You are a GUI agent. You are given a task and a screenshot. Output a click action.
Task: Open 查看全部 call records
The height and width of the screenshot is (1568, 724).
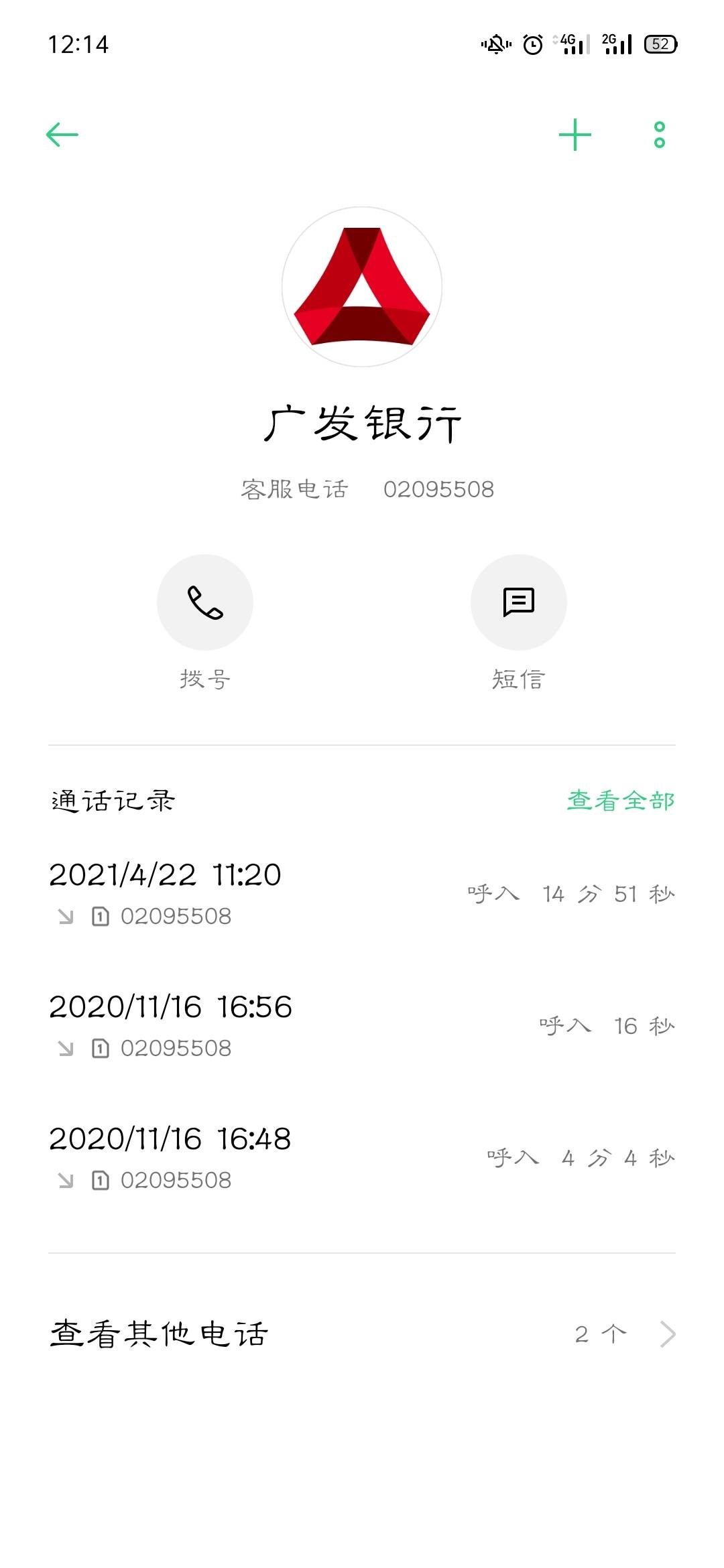tap(621, 801)
